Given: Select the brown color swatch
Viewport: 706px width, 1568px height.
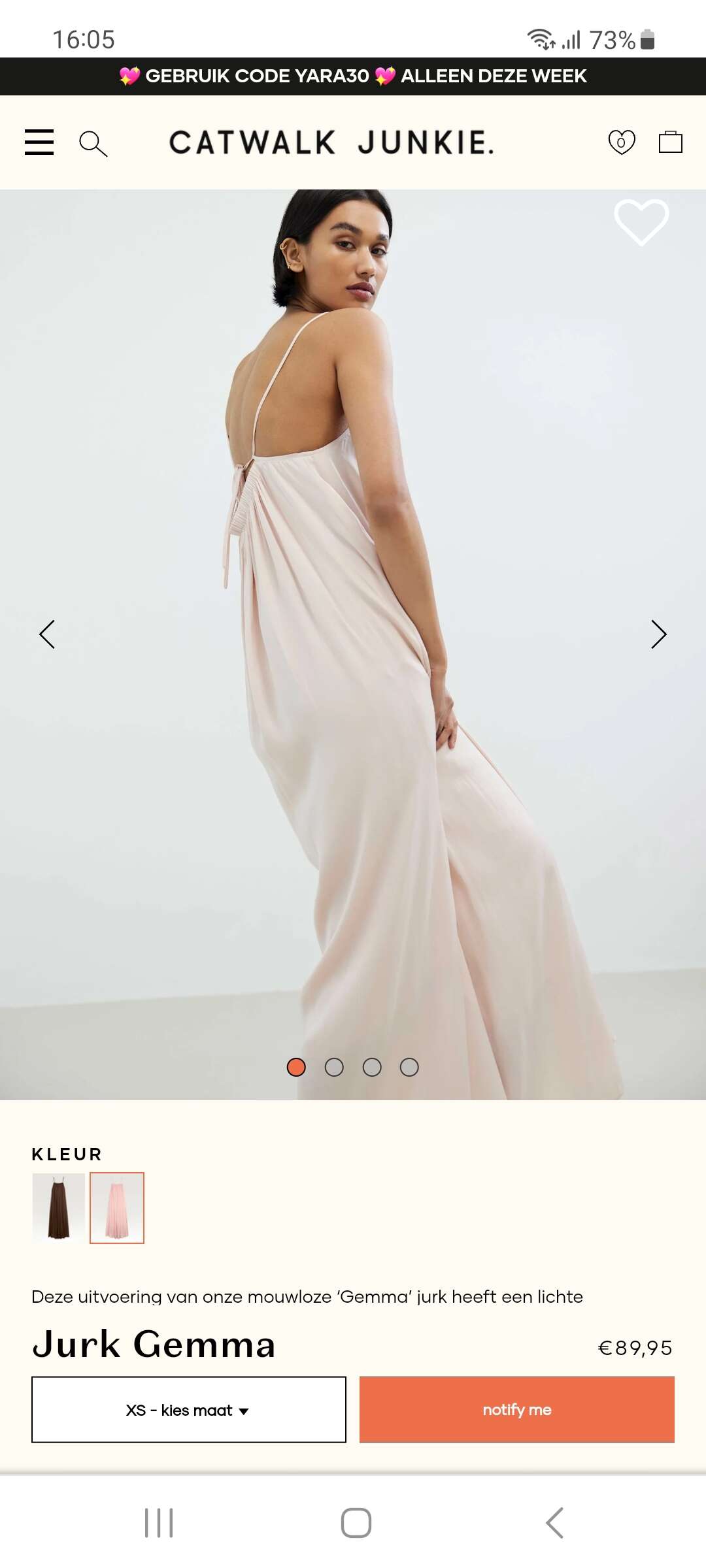Looking at the screenshot, I should 59,1207.
